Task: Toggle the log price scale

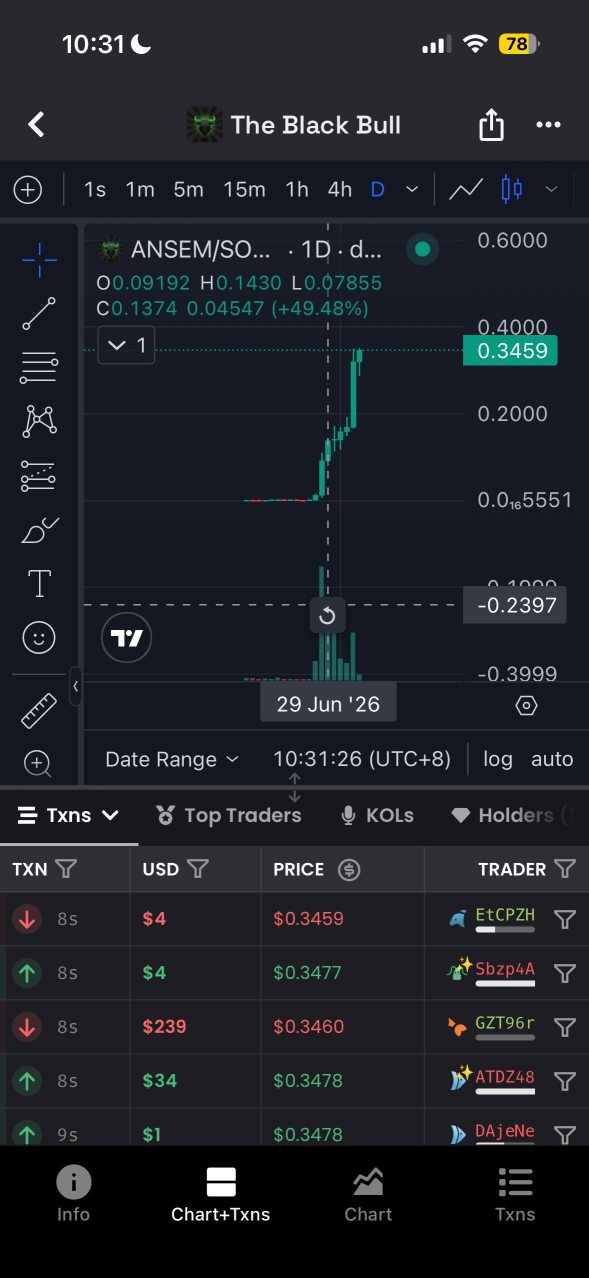Action: [498, 759]
